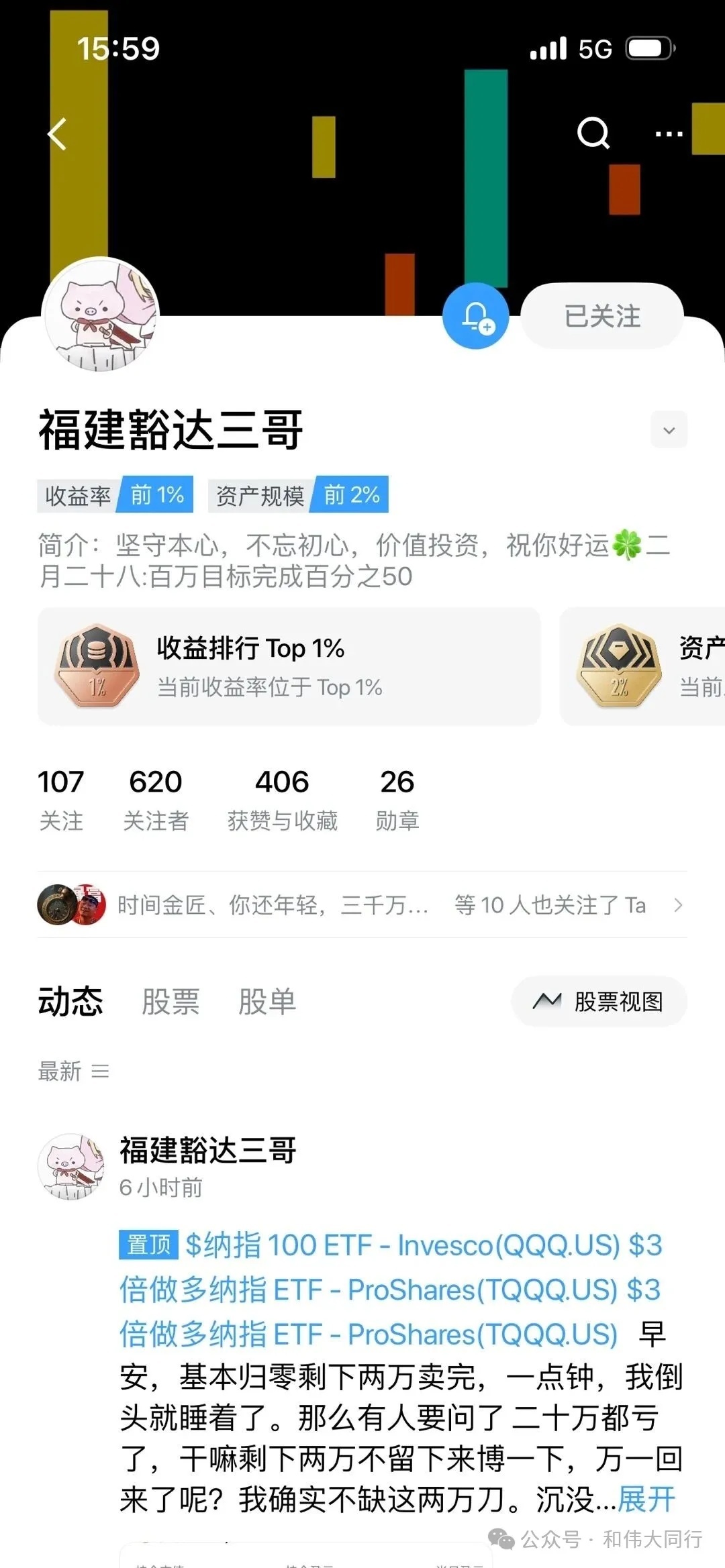Open the three-dot overflow menu
Viewport: 725px width, 1568px height.
tap(669, 134)
